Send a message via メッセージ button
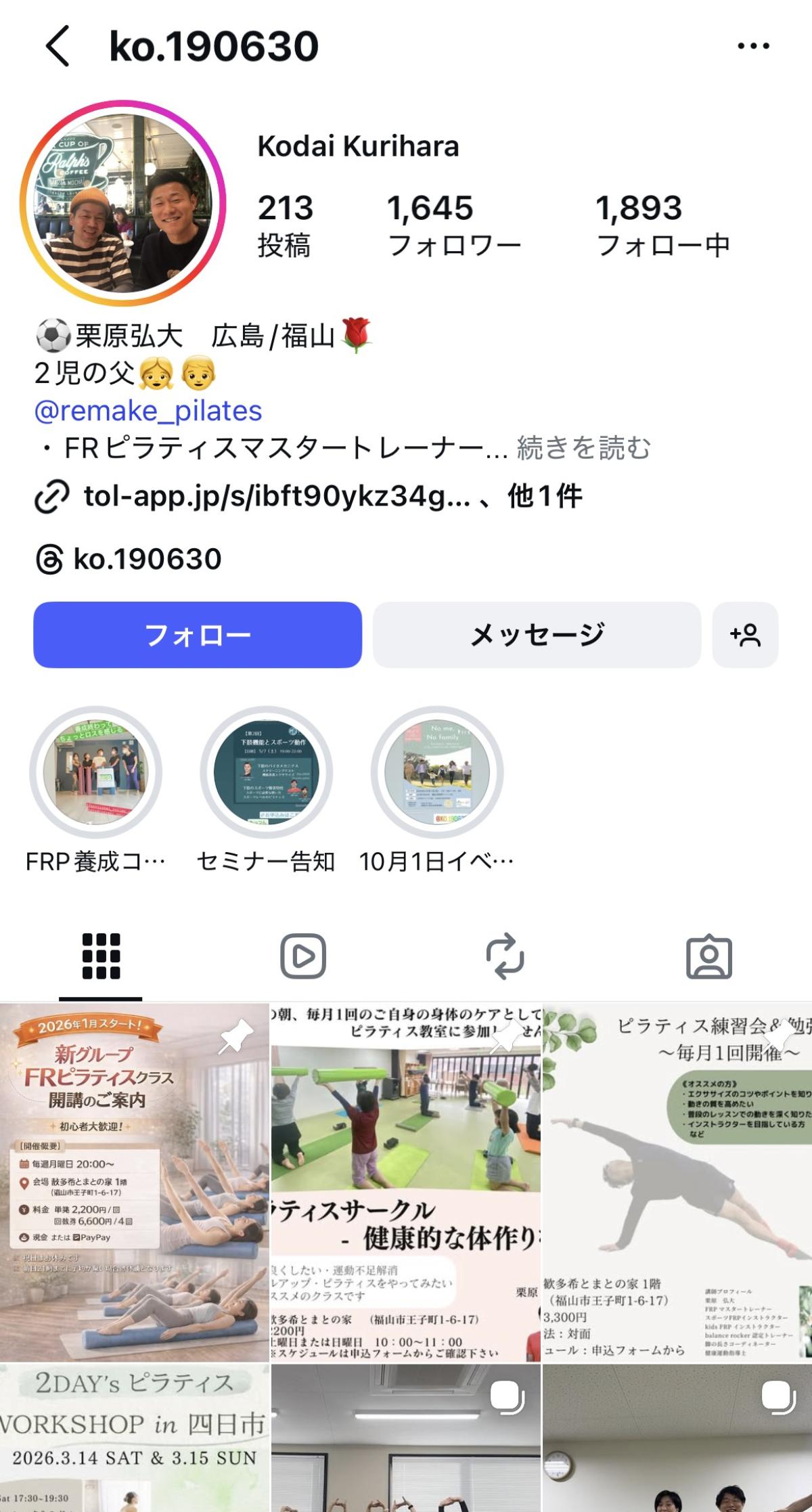Viewport: 812px width, 1512px height. (537, 635)
